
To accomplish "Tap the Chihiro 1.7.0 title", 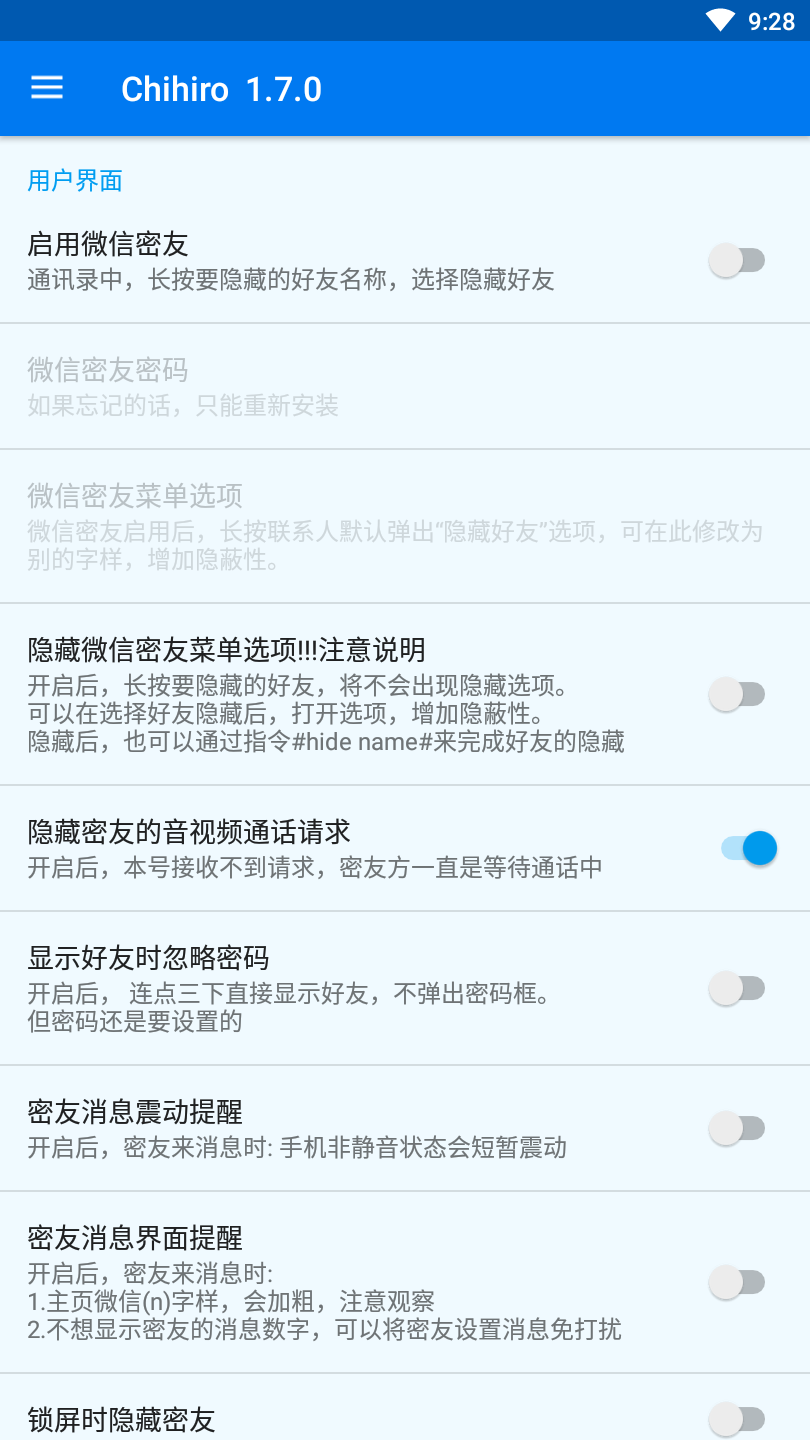I will point(220,88).
